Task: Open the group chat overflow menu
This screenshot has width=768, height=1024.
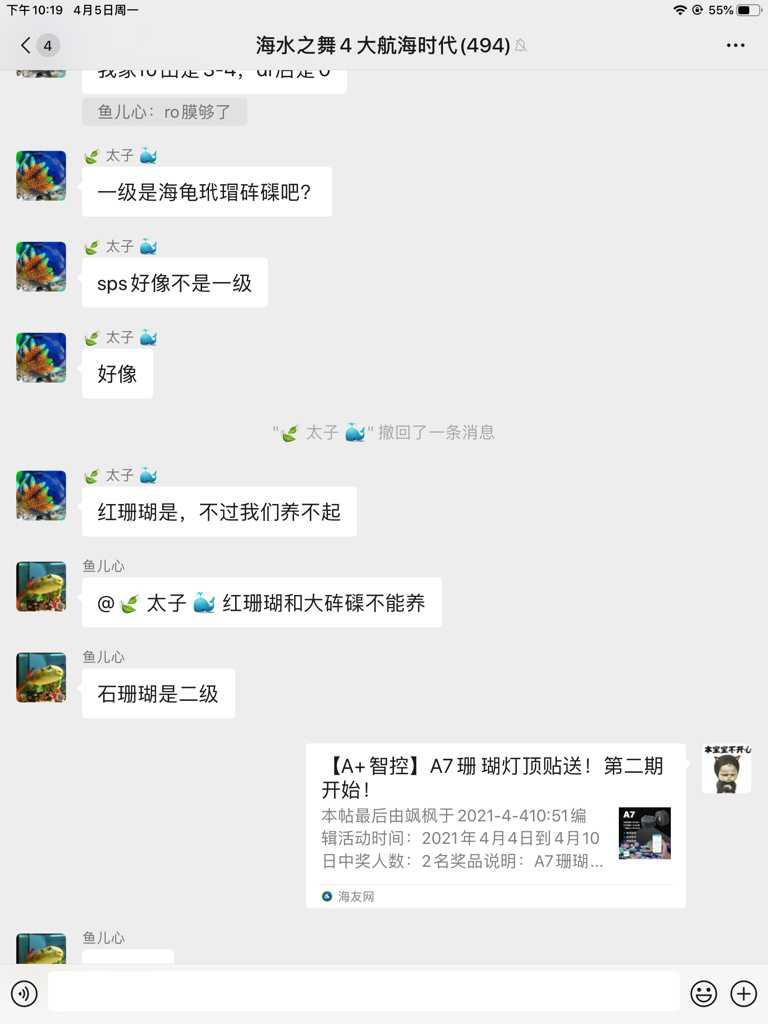Action: pos(735,45)
